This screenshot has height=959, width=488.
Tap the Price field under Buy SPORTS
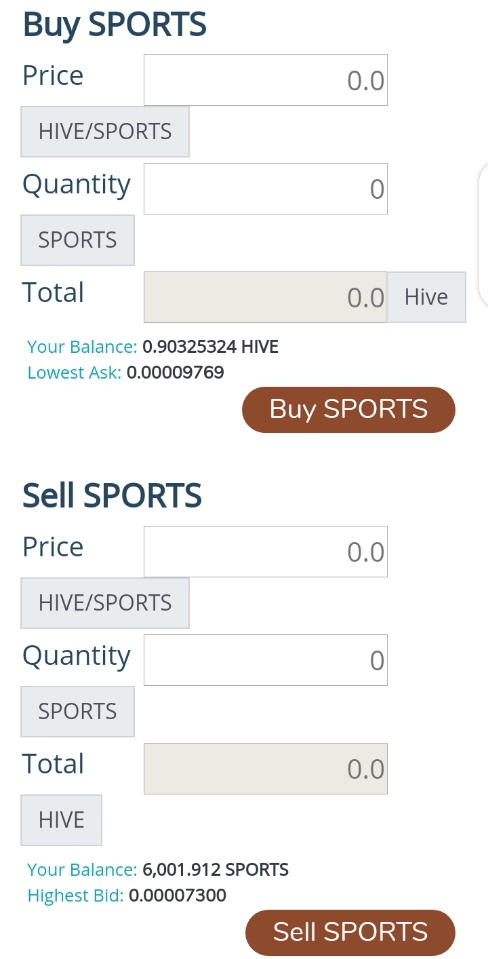(265, 80)
